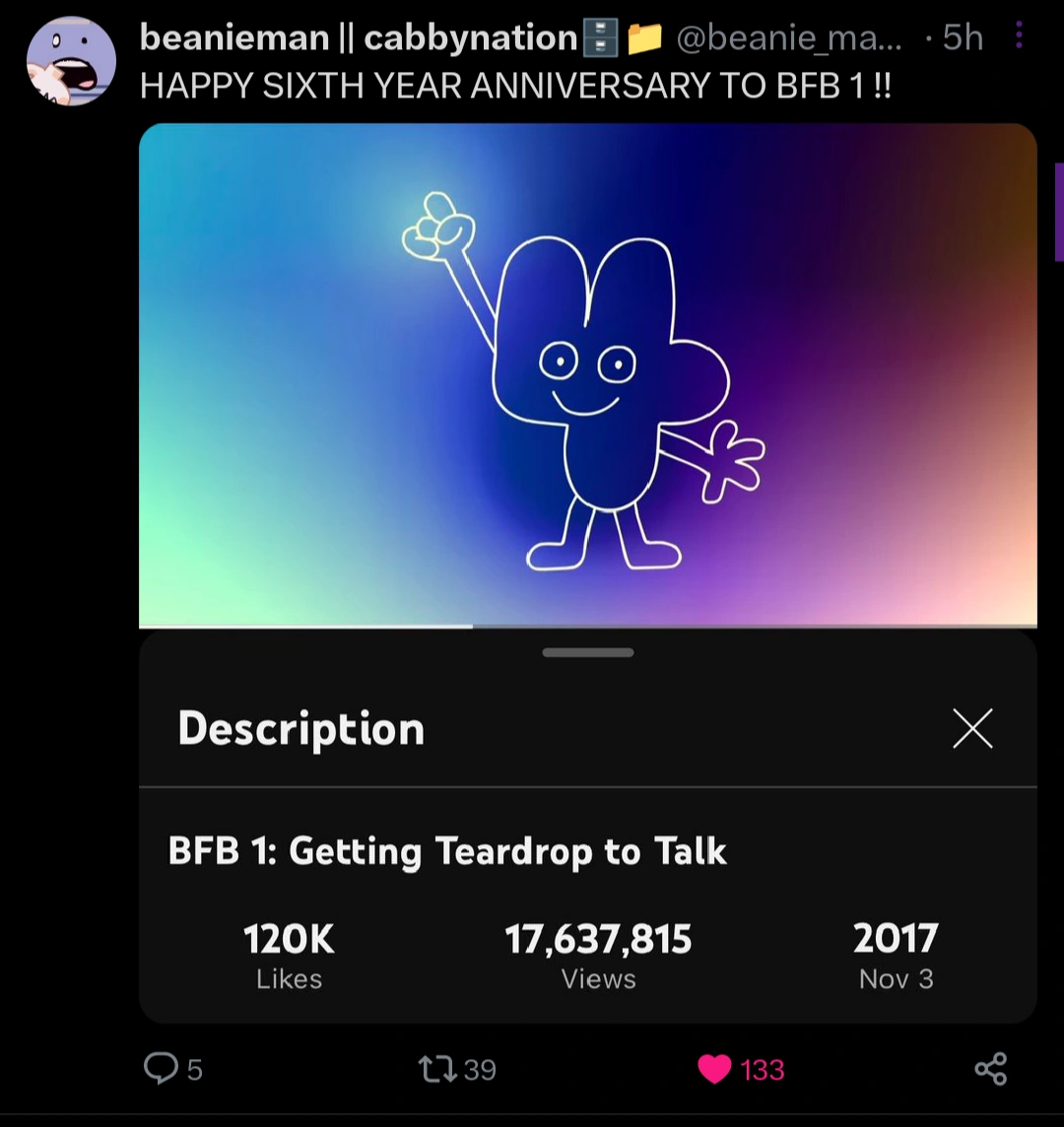The height and width of the screenshot is (1127, 1064).
Task: Click the folder emoji next to cabbynation
Action: click(x=644, y=39)
